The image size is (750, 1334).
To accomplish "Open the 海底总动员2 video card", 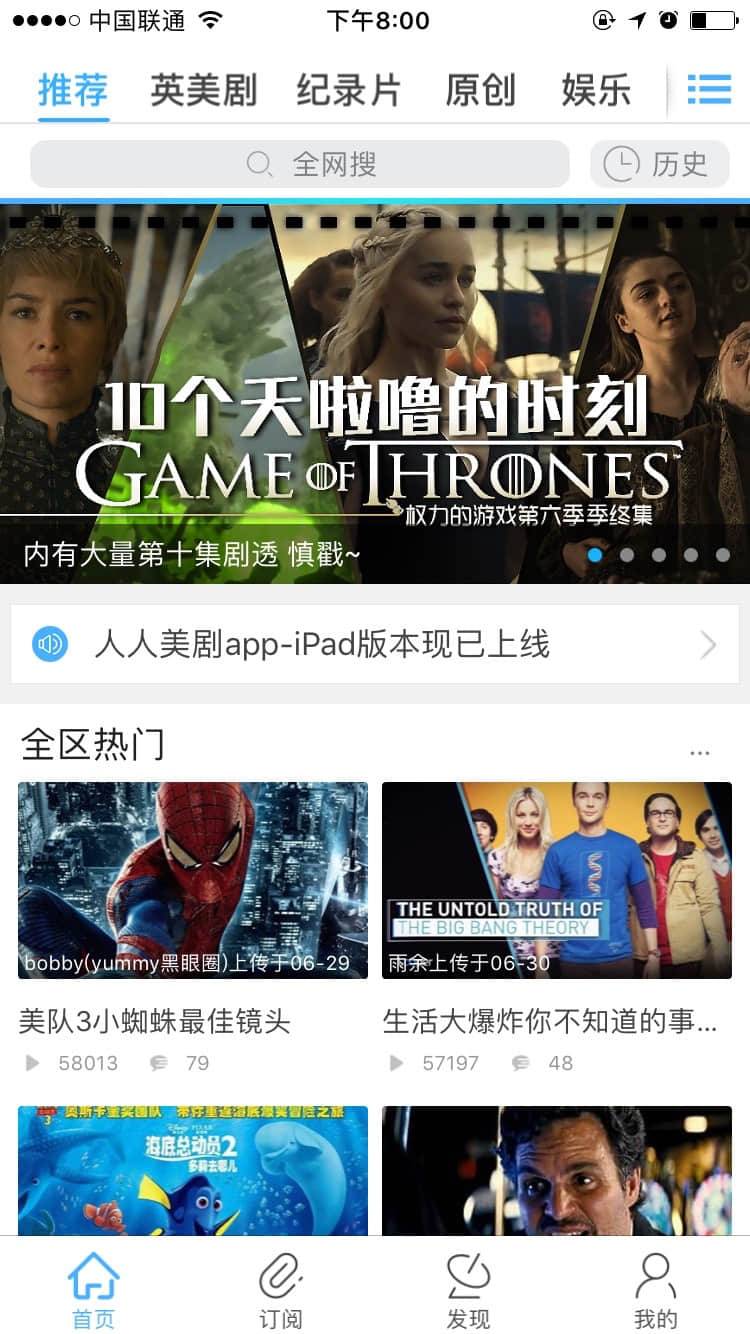I will (193, 1170).
